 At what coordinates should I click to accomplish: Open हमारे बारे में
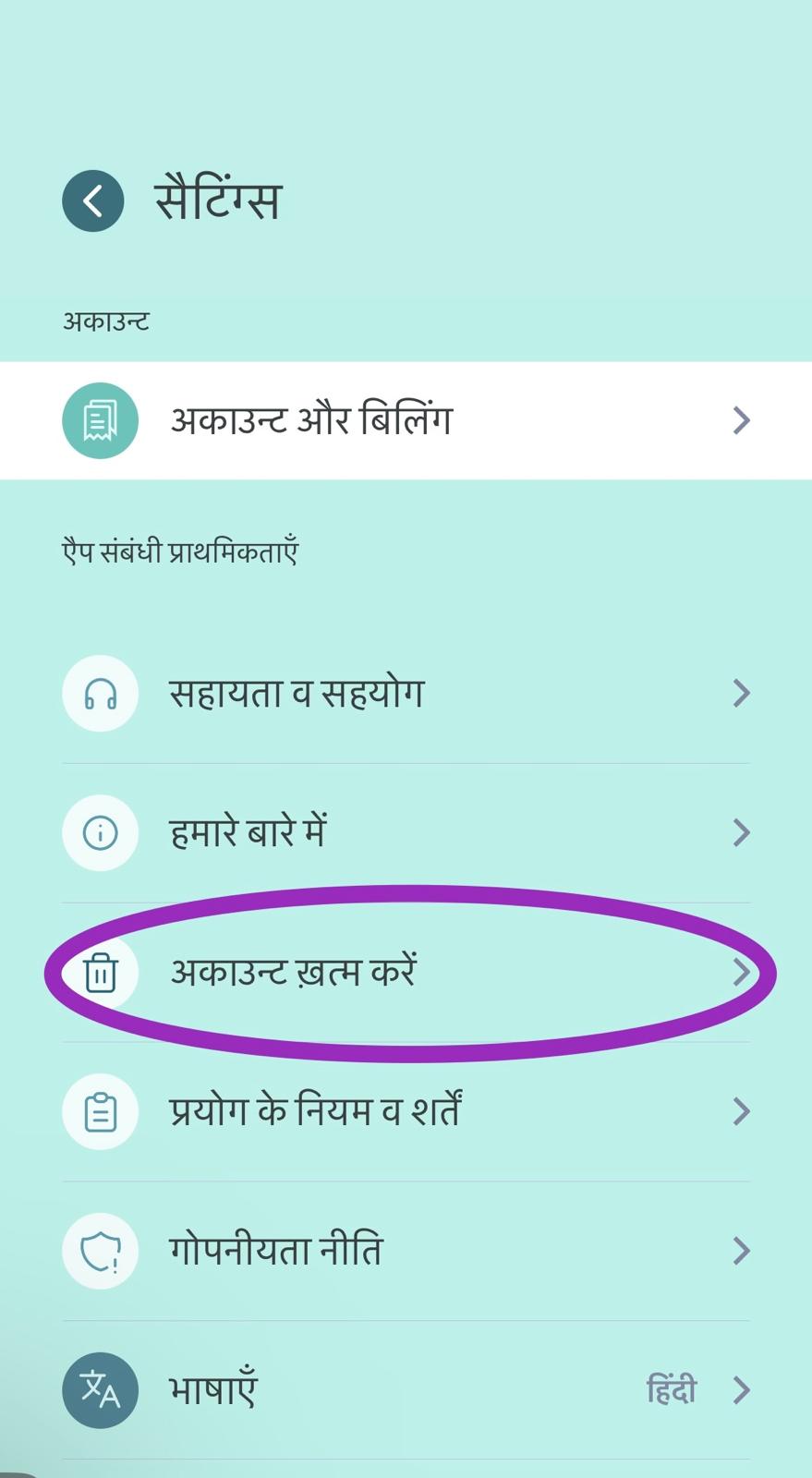tap(406, 832)
